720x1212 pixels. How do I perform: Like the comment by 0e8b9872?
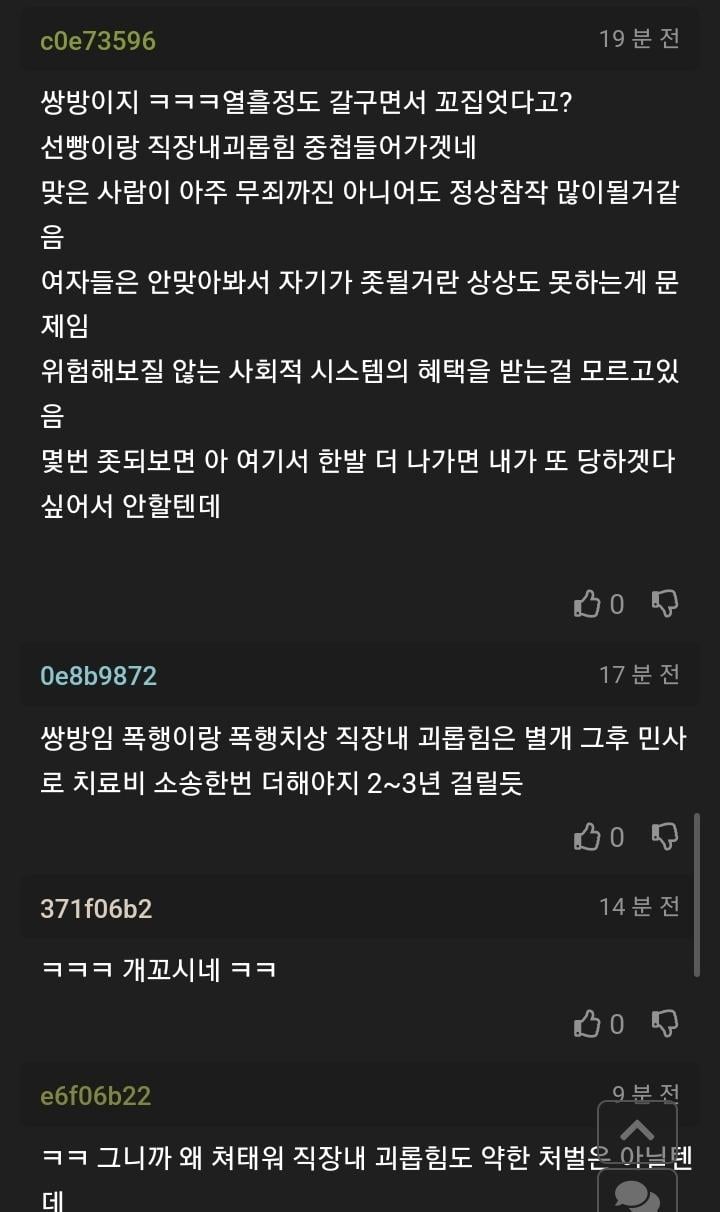pos(587,837)
